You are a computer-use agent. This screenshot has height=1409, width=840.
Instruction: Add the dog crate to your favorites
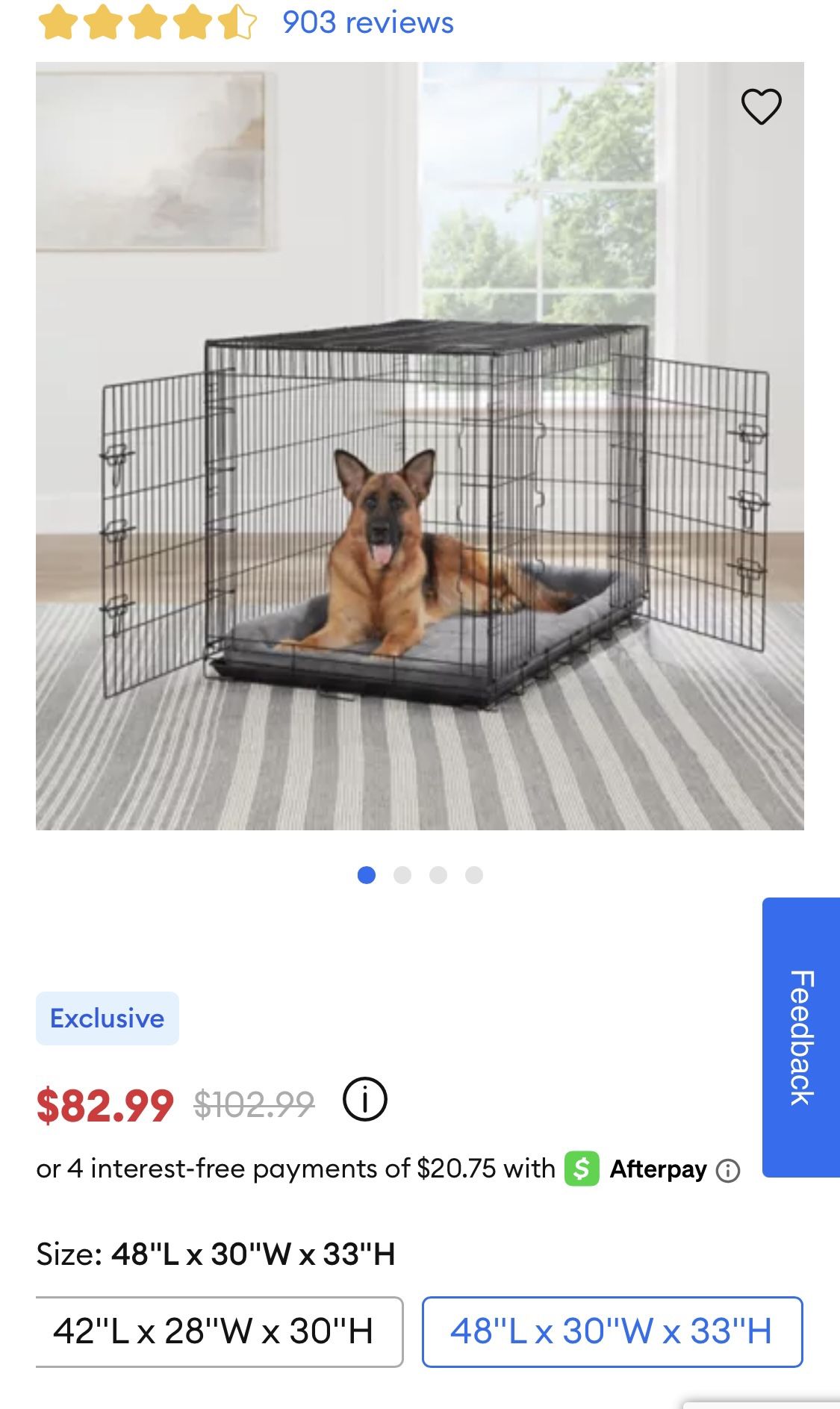(761, 106)
